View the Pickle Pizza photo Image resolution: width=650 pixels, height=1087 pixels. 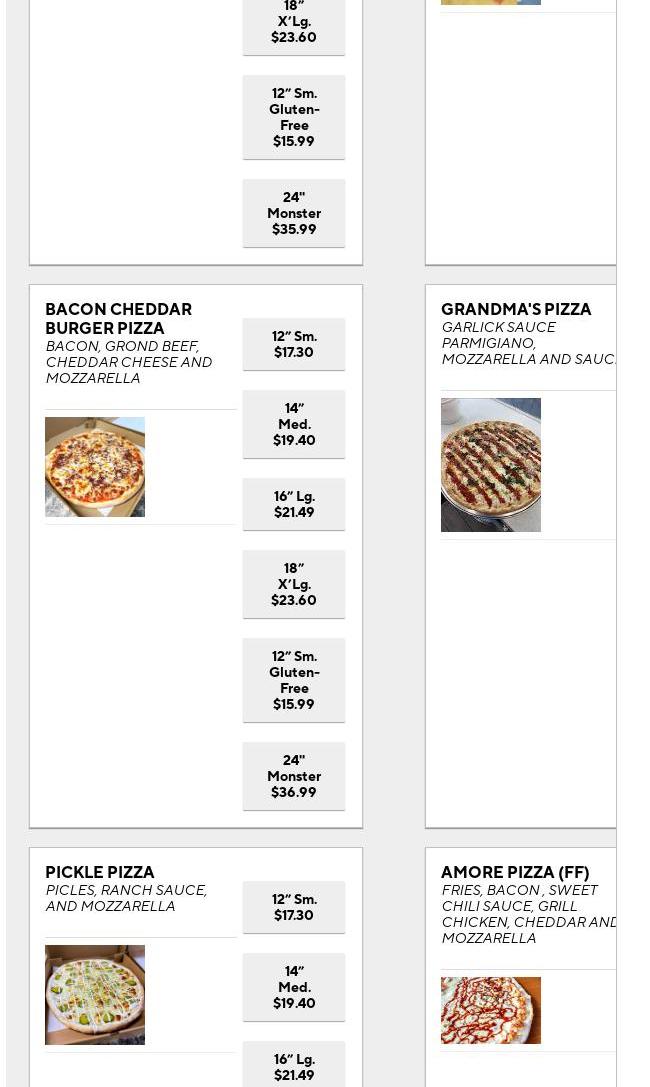pos(95,995)
